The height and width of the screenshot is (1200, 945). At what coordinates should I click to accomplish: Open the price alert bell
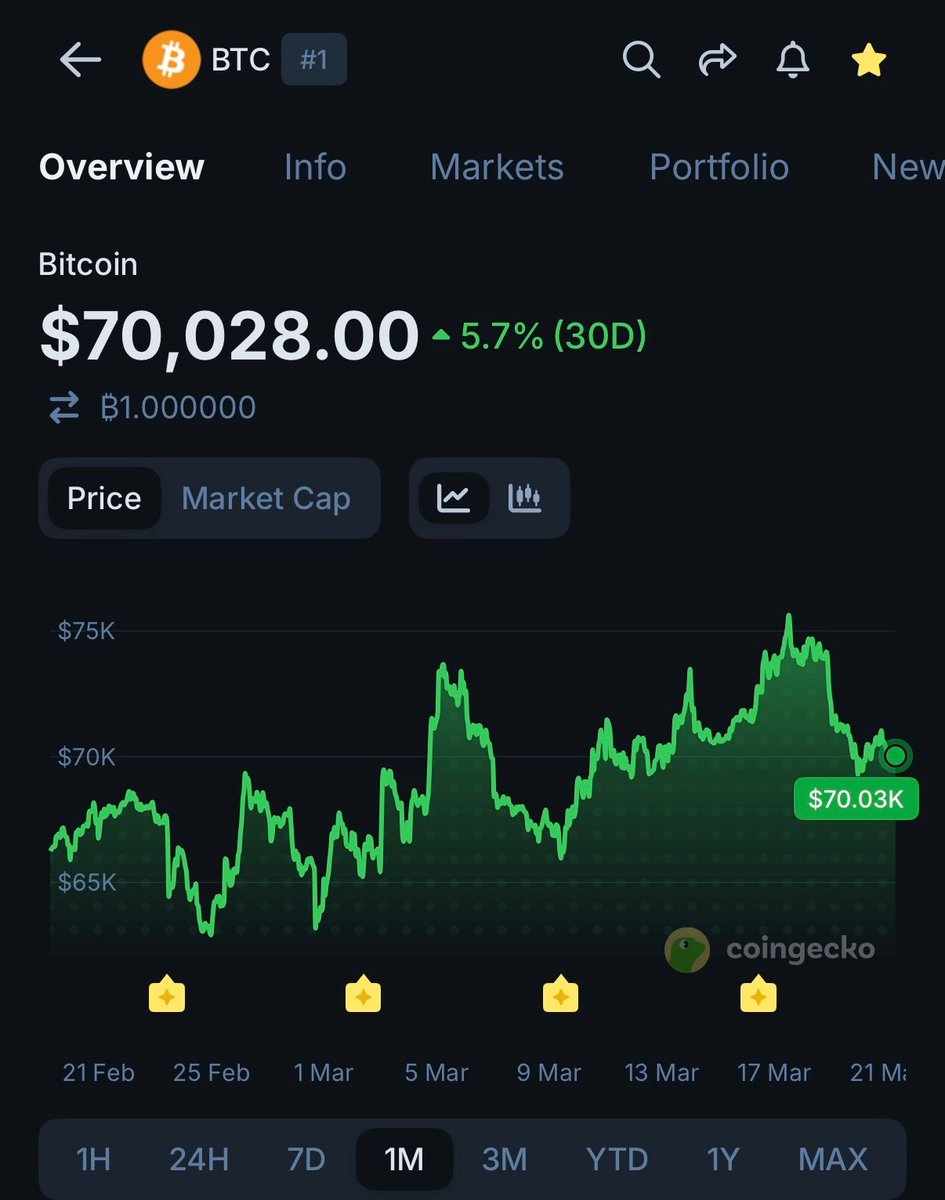point(793,61)
